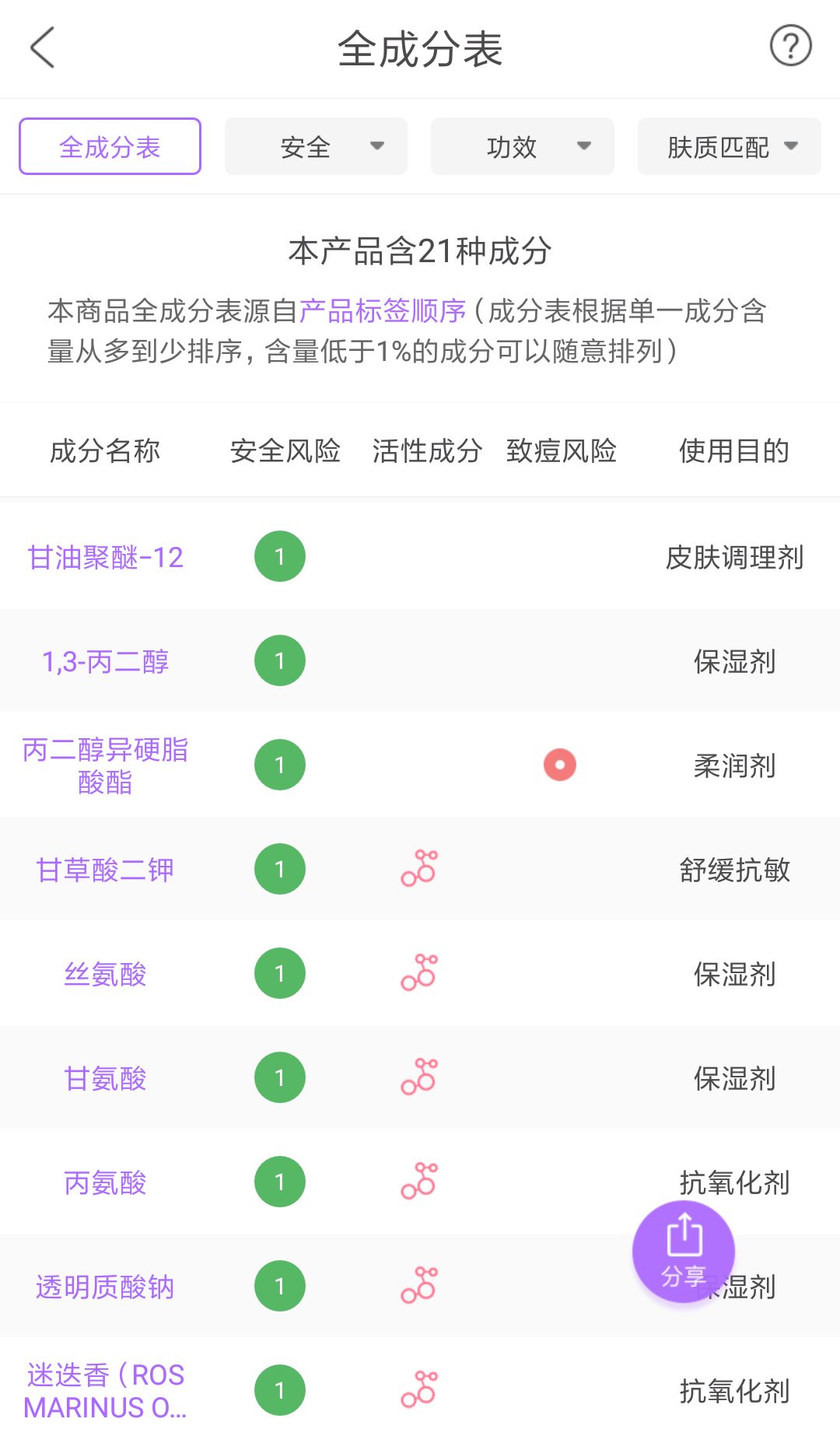Image resolution: width=840 pixels, height=1443 pixels.
Task: Select the active ingredient icon for 甘氨酸
Action: (419, 1077)
